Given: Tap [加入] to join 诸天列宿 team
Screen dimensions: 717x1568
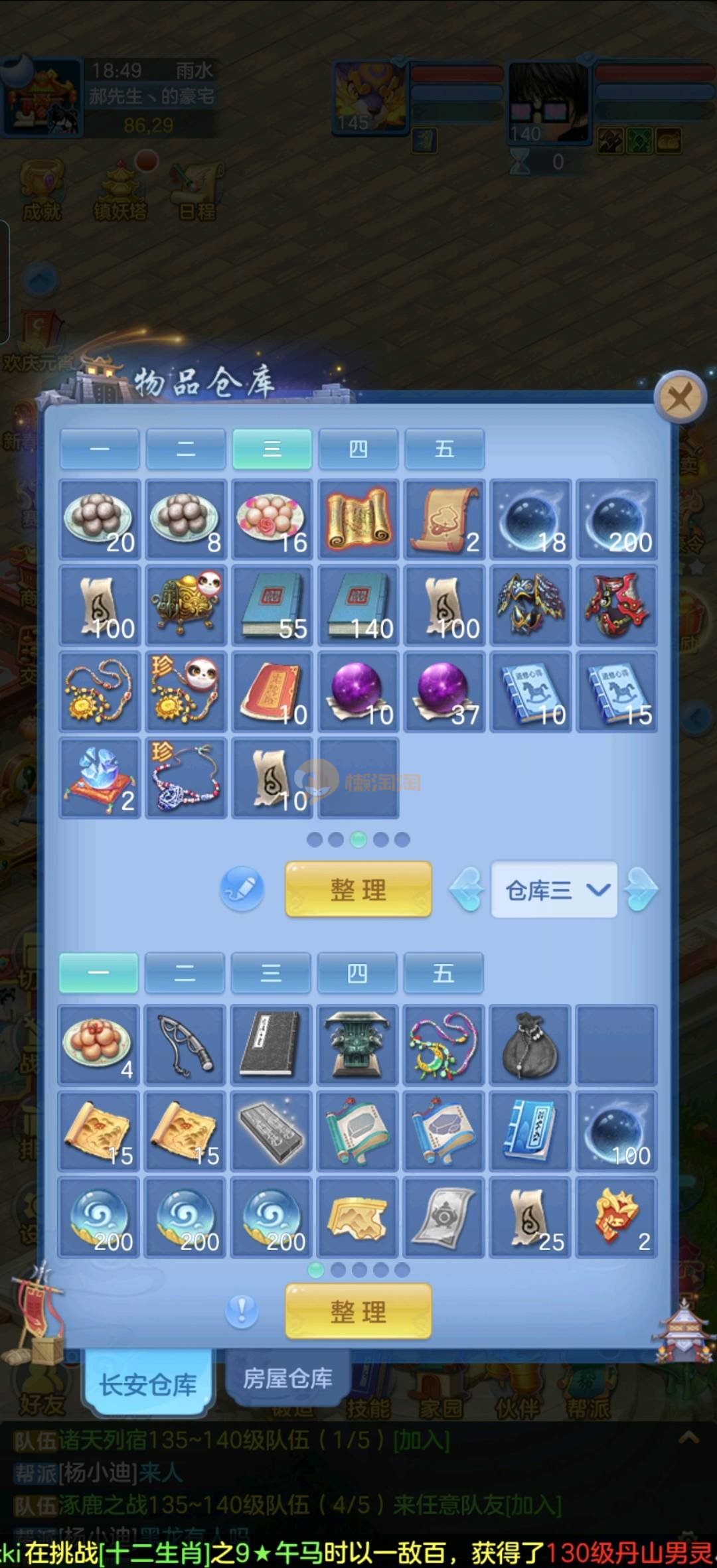Looking at the screenshot, I should coord(421,1440).
